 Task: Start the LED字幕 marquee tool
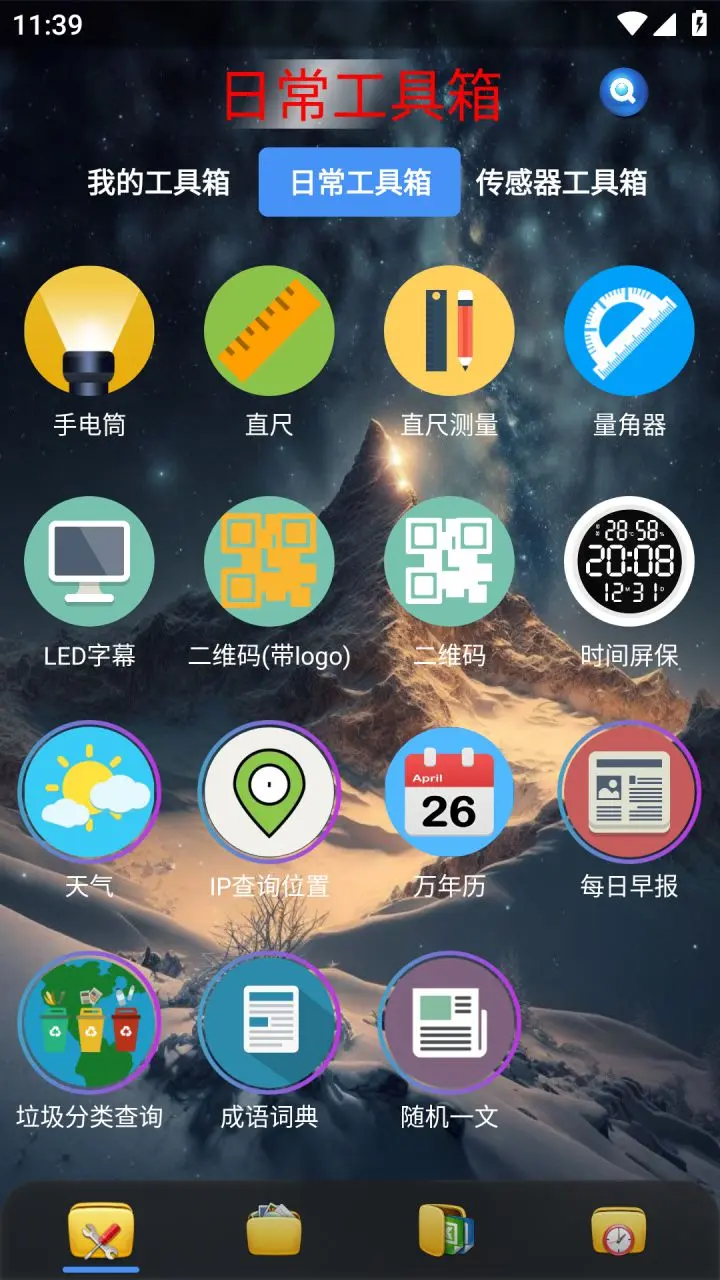pos(90,562)
